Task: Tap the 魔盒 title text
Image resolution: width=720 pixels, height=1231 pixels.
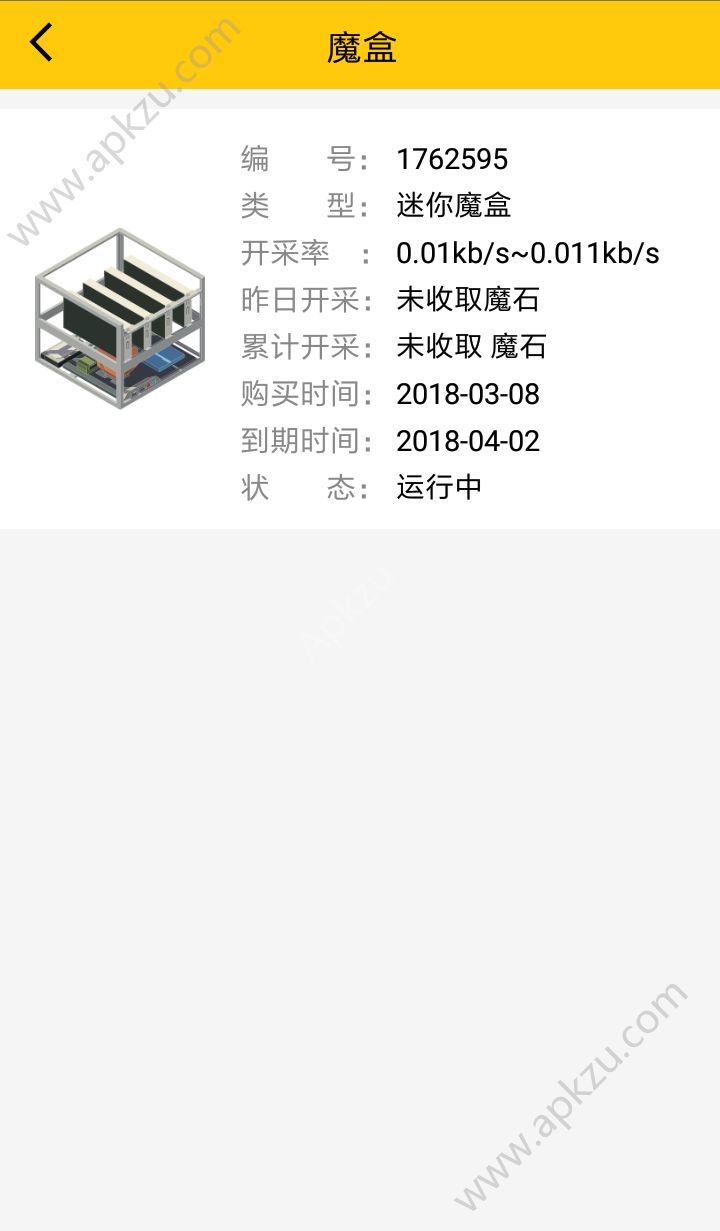Action: pyautogui.click(x=360, y=48)
